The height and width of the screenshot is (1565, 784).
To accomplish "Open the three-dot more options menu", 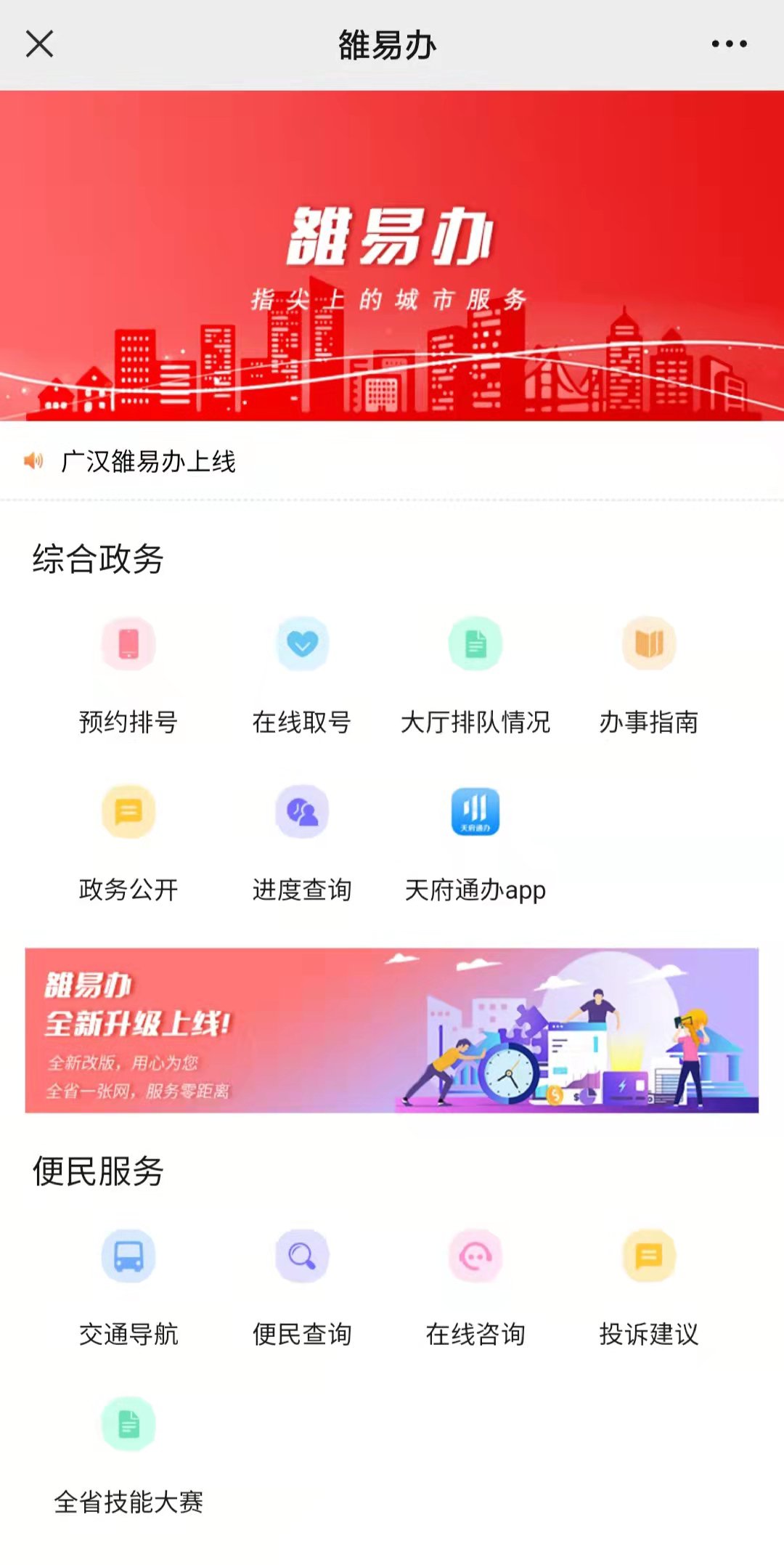I will [x=729, y=44].
